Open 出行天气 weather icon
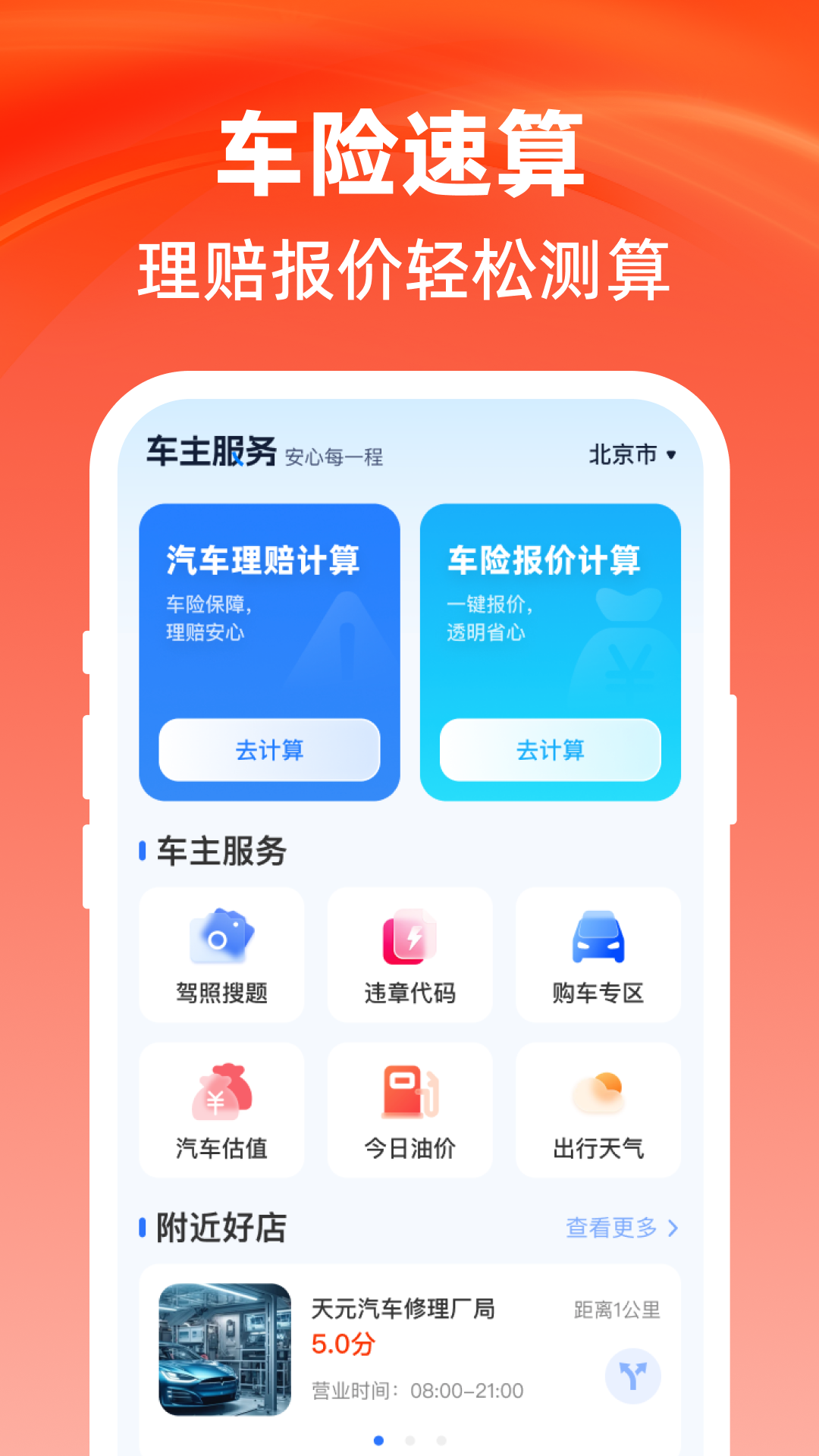819x1456 pixels. tap(597, 1094)
